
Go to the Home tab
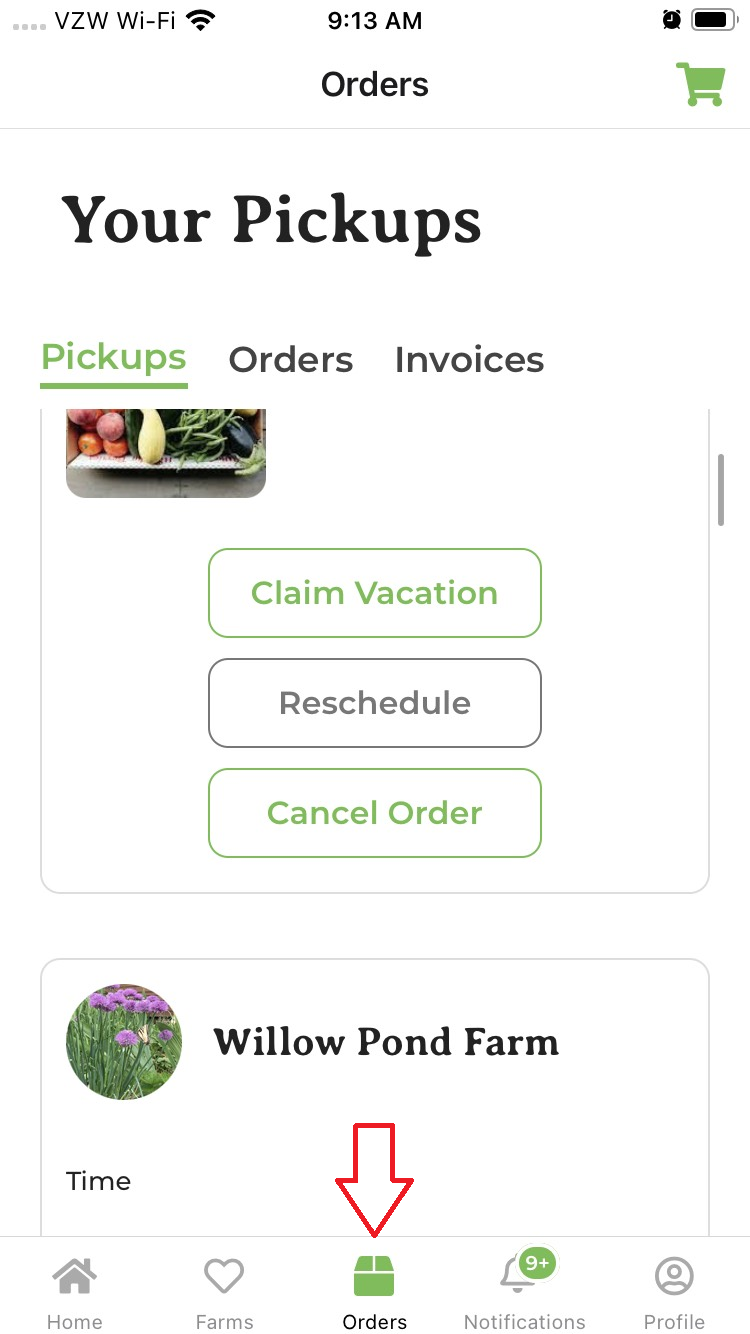click(x=75, y=1293)
